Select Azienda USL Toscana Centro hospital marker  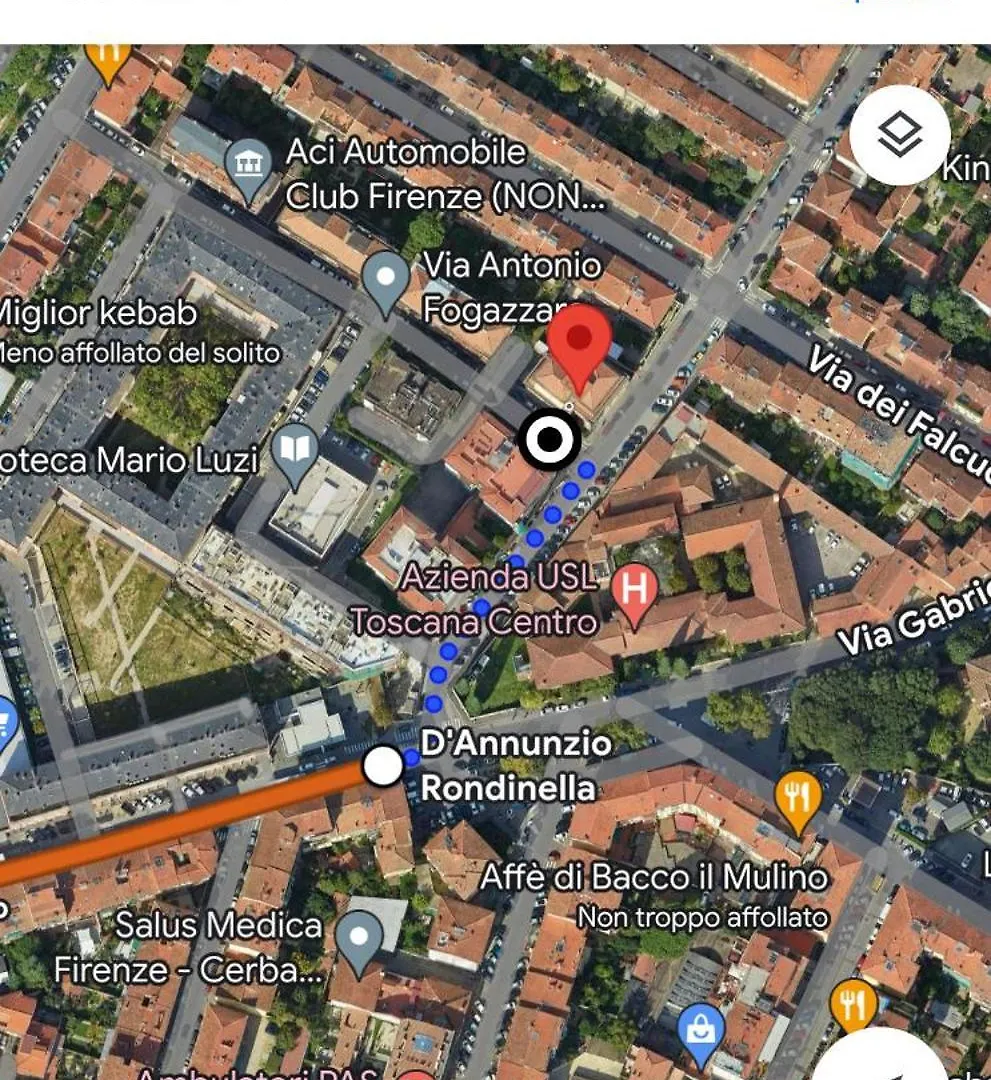point(634,591)
